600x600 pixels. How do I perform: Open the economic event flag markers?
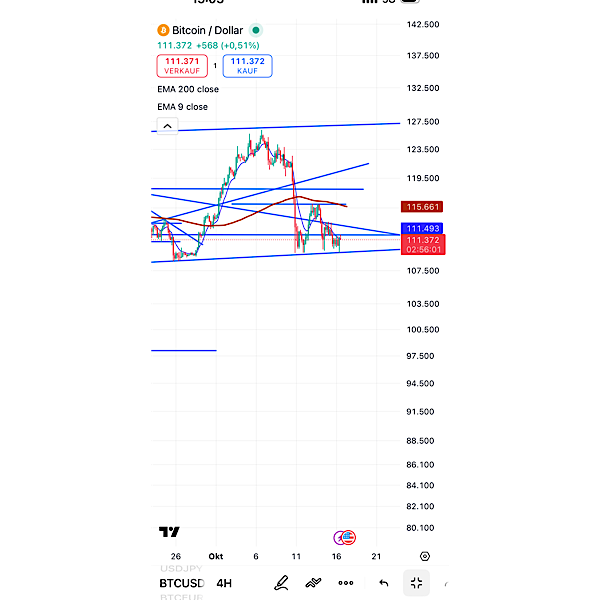coord(345,538)
